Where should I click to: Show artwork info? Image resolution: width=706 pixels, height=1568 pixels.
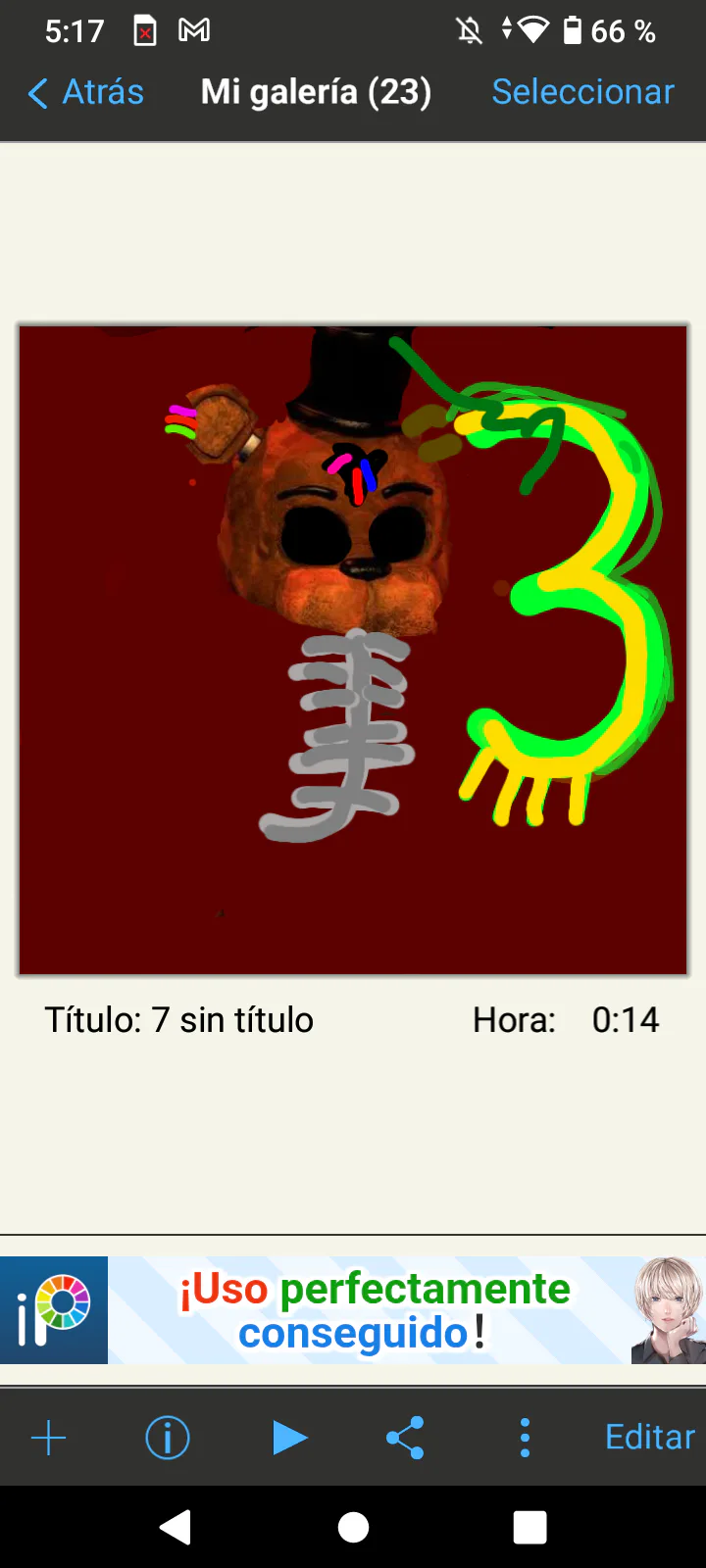[168, 1438]
